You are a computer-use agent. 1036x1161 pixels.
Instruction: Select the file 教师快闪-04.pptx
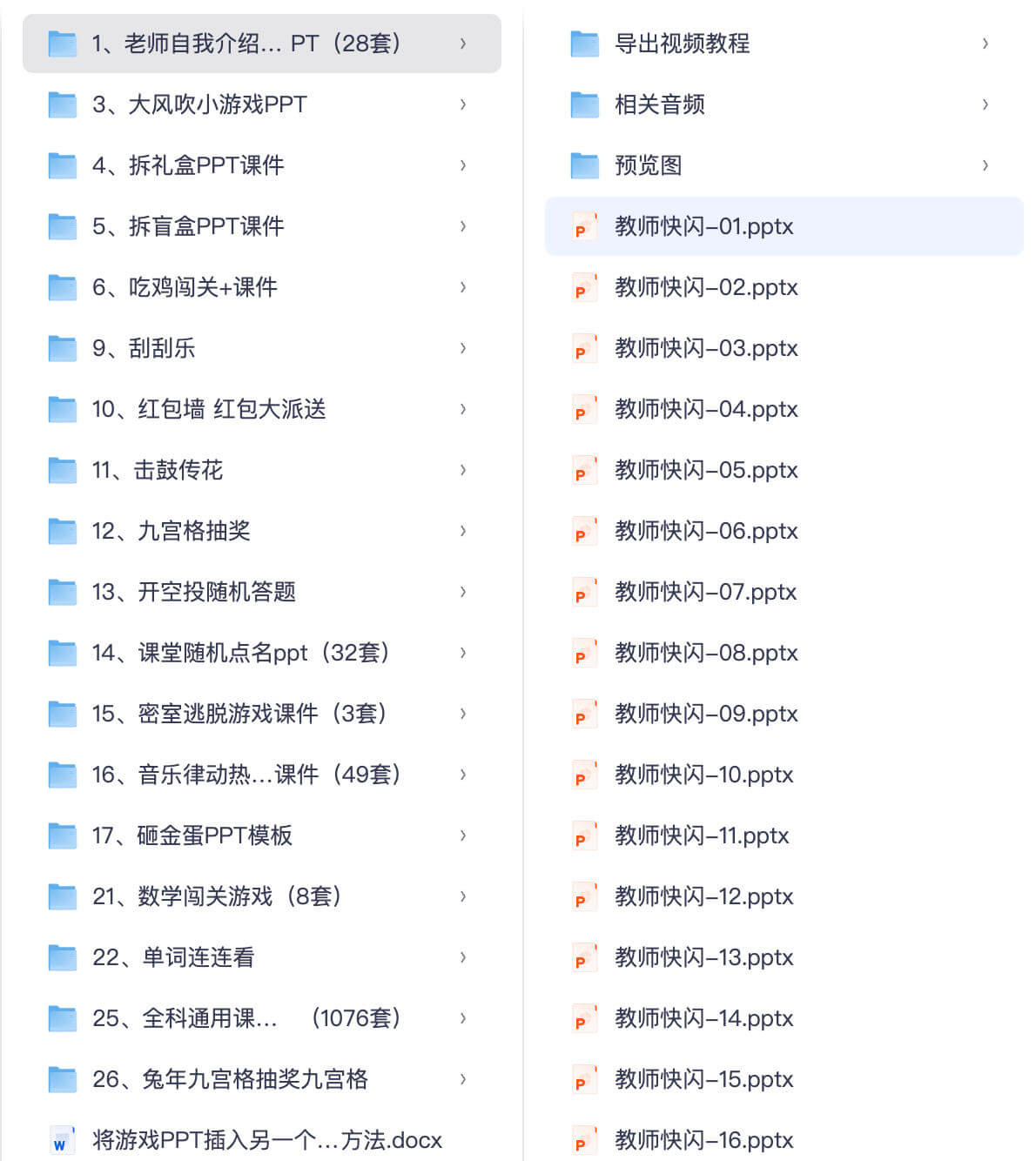706,409
